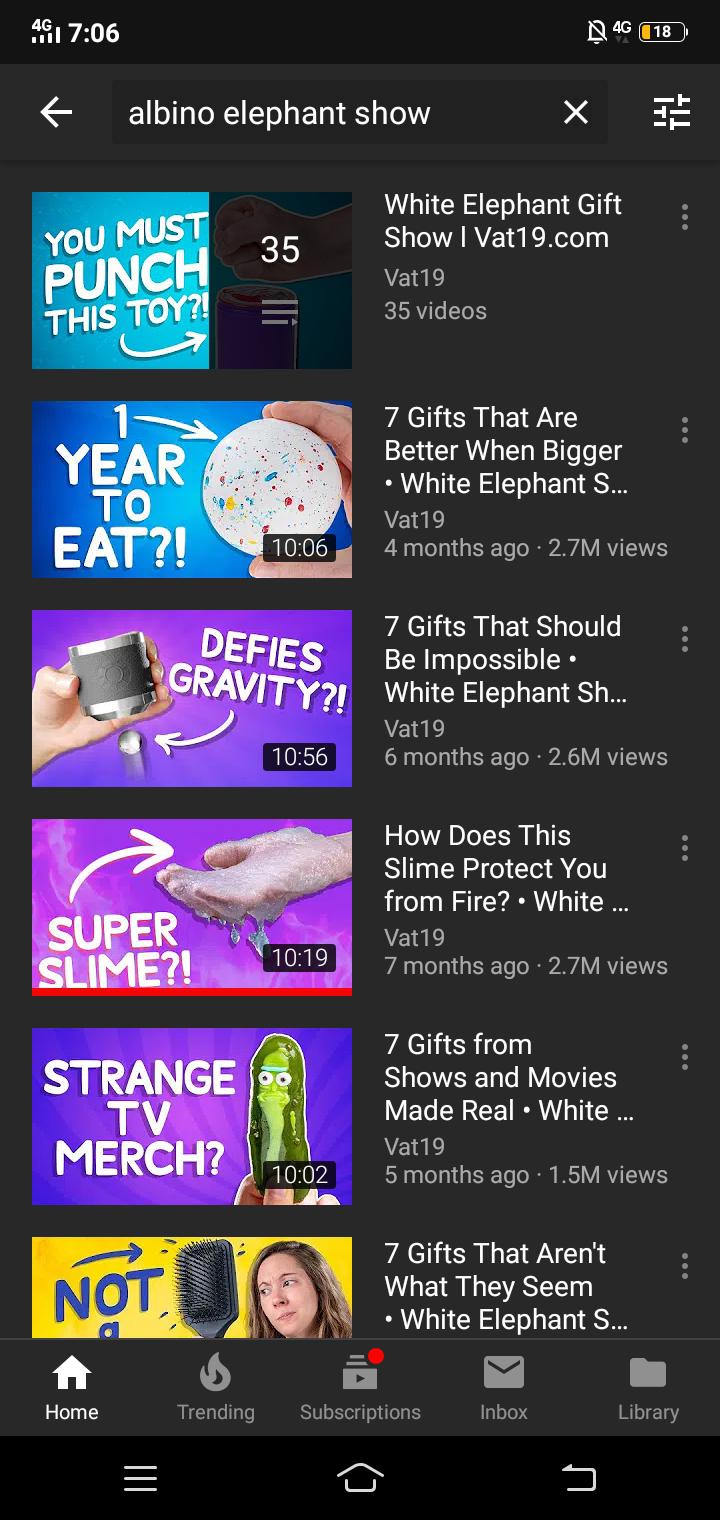Open the Inbox tab
This screenshot has height=1520, width=720.
click(x=504, y=1390)
